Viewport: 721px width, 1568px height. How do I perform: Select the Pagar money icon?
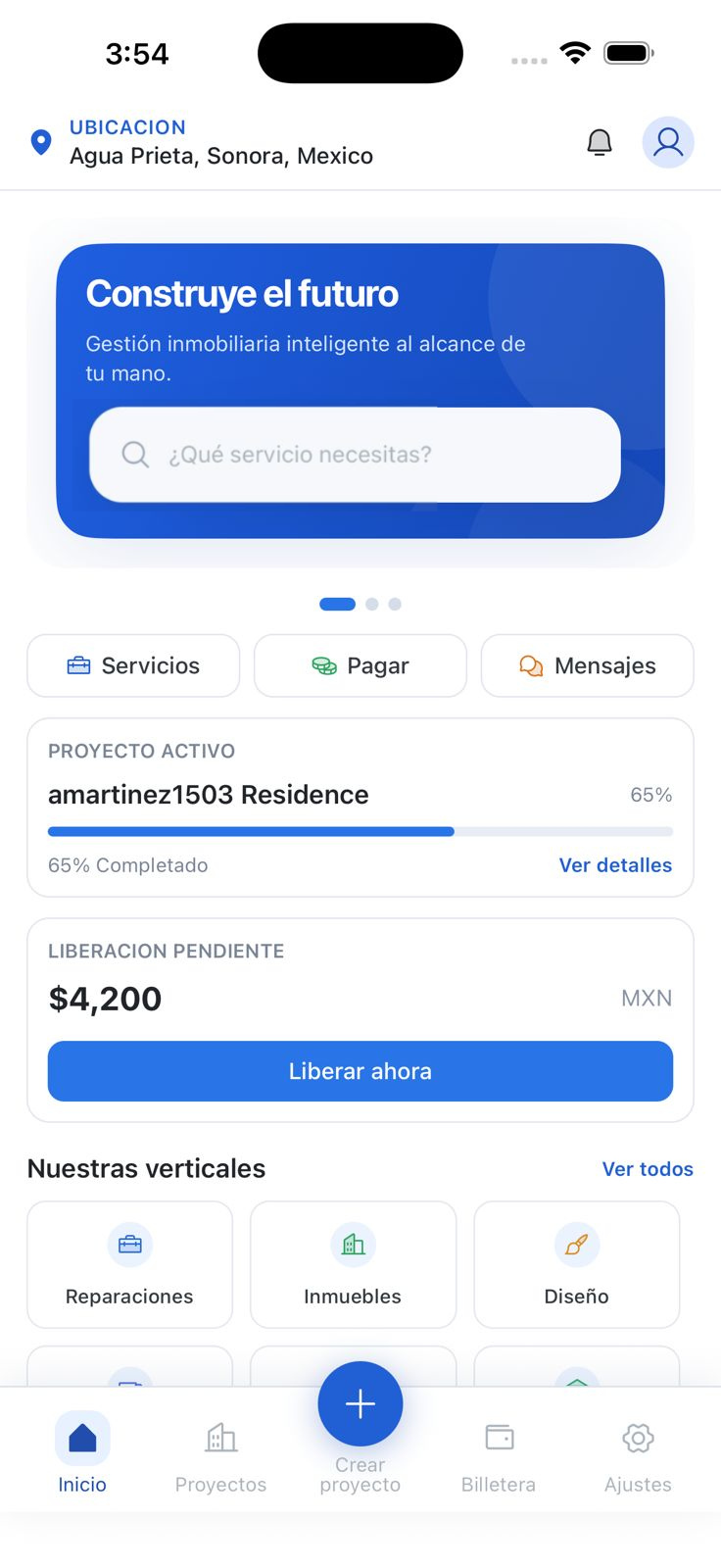325,665
